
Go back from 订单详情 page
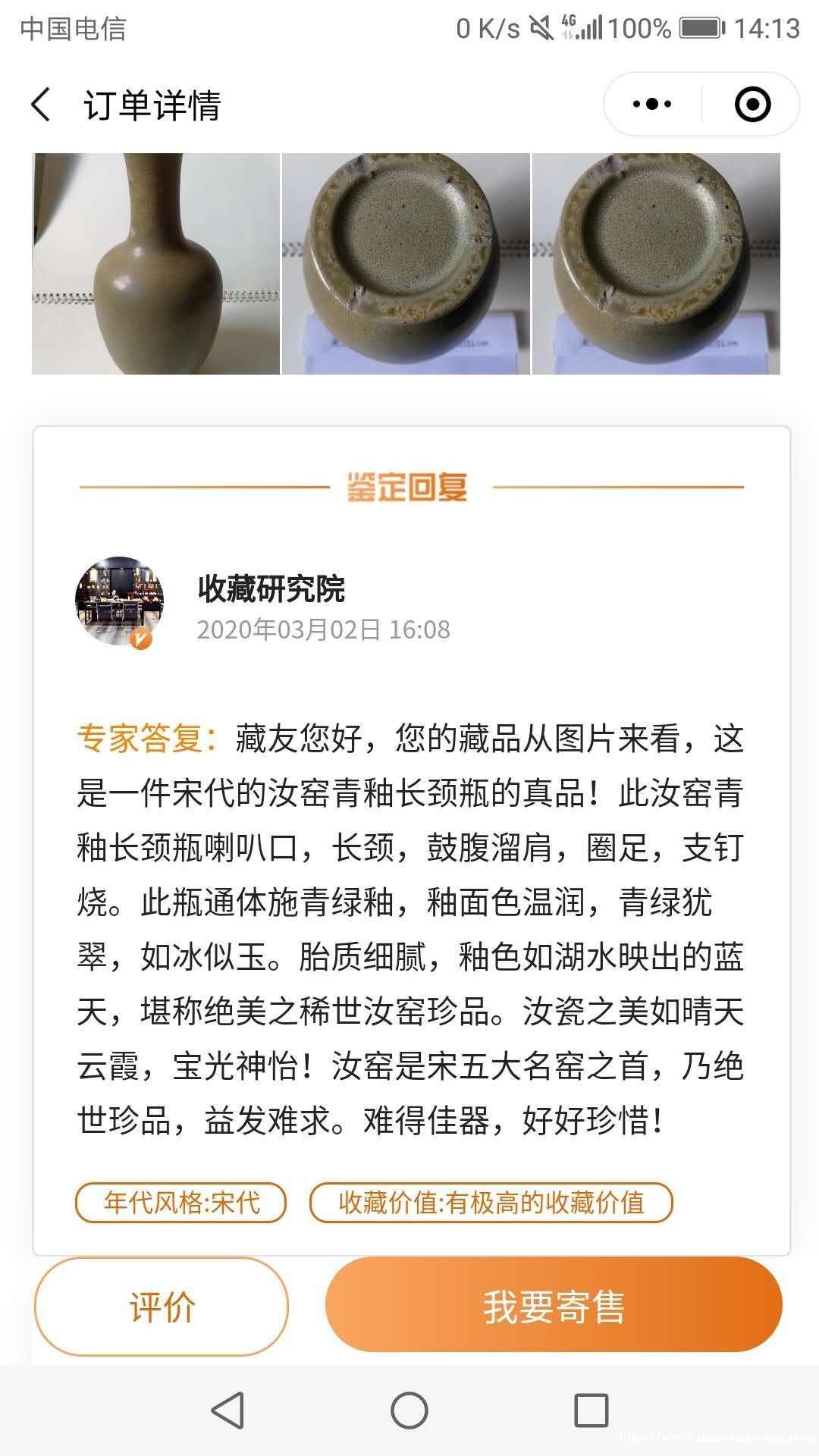click(42, 105)
